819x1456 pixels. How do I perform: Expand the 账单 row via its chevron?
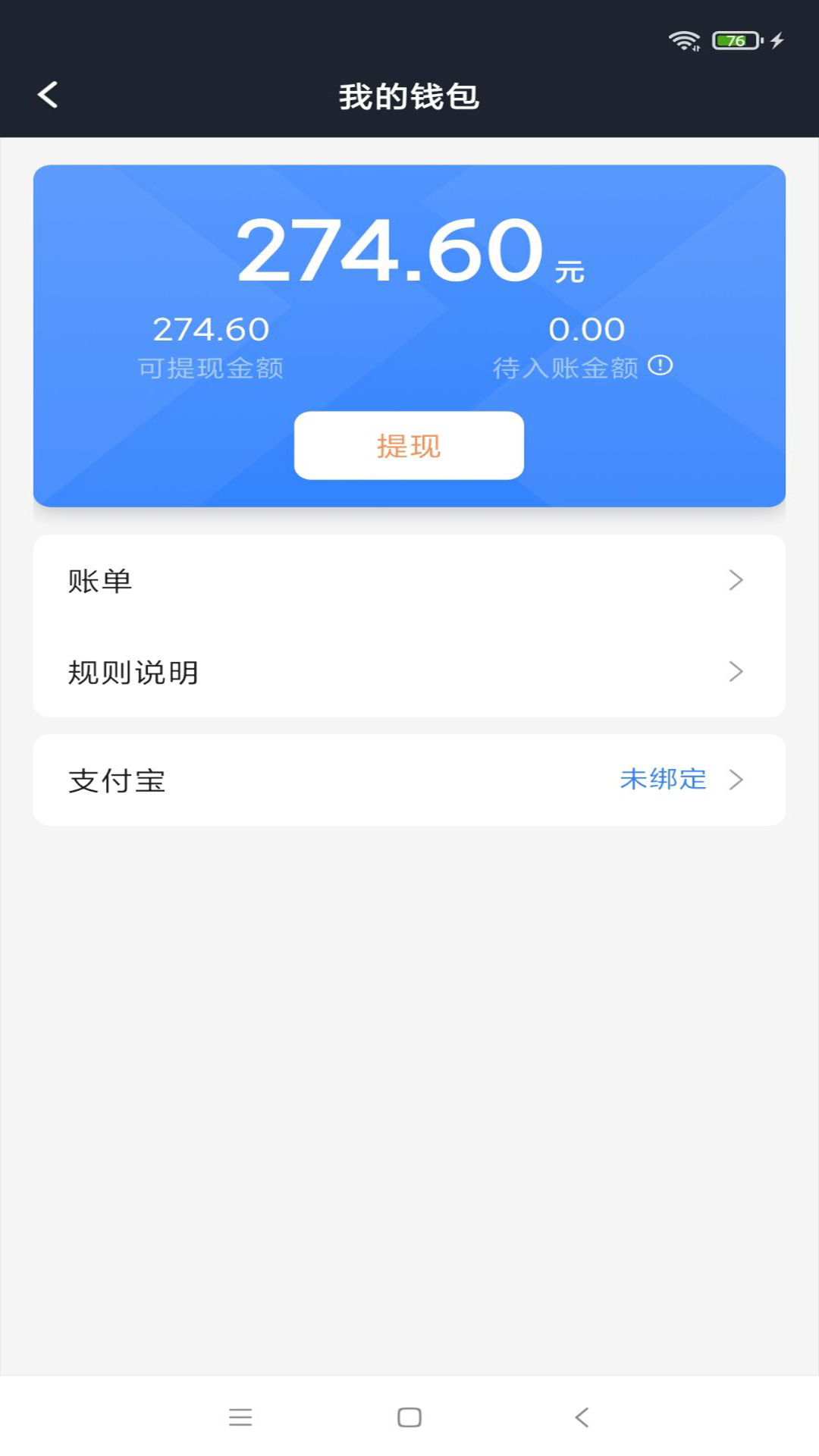click(x=735, y=580)
